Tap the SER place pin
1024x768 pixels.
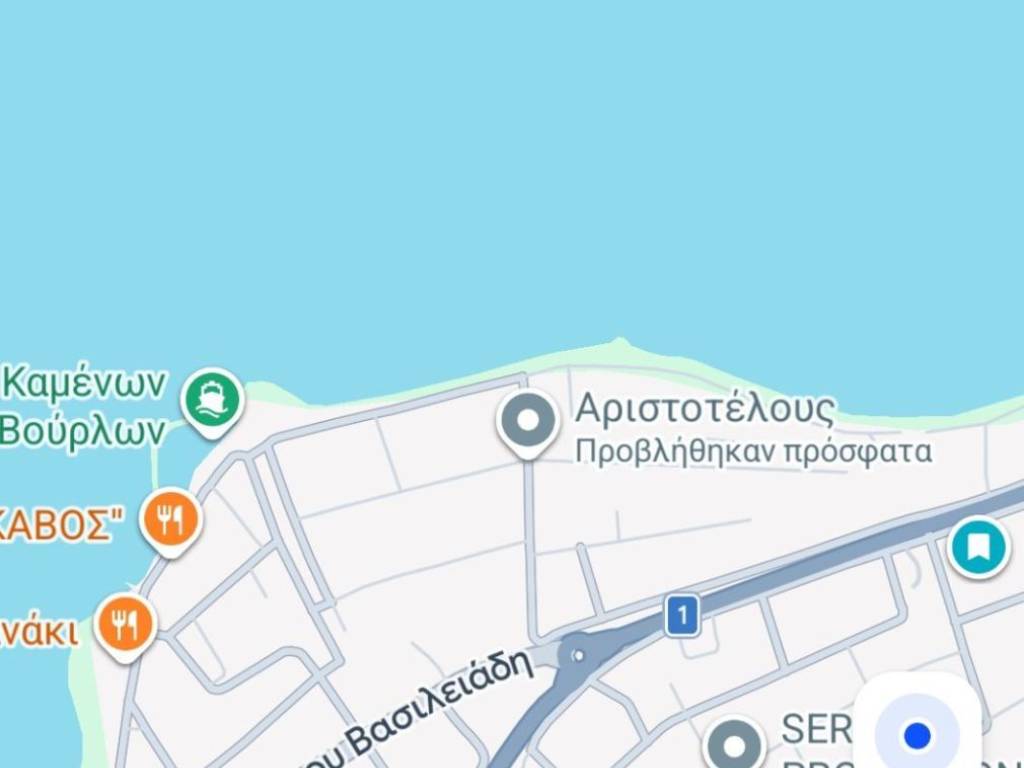click(735, 745)
